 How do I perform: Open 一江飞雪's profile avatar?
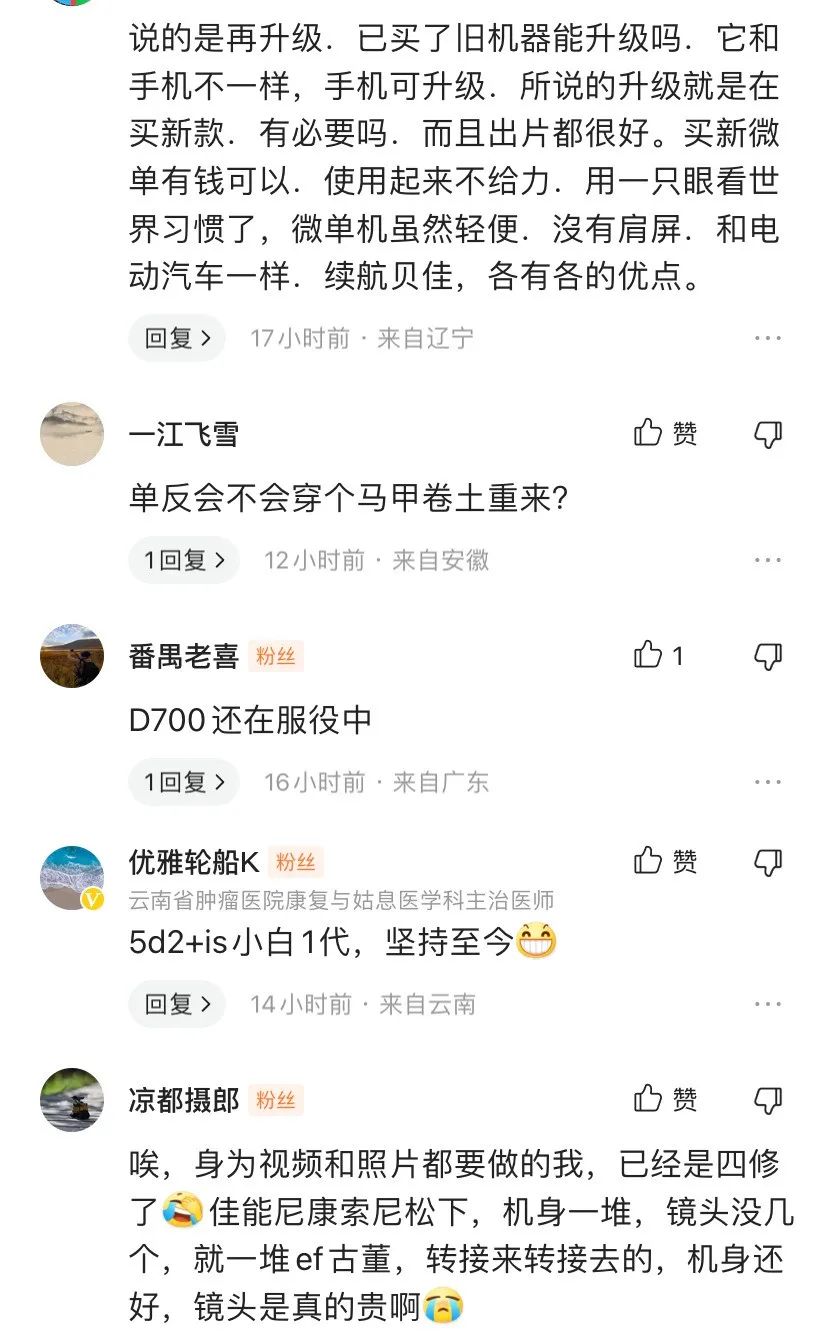coord(71,433)
